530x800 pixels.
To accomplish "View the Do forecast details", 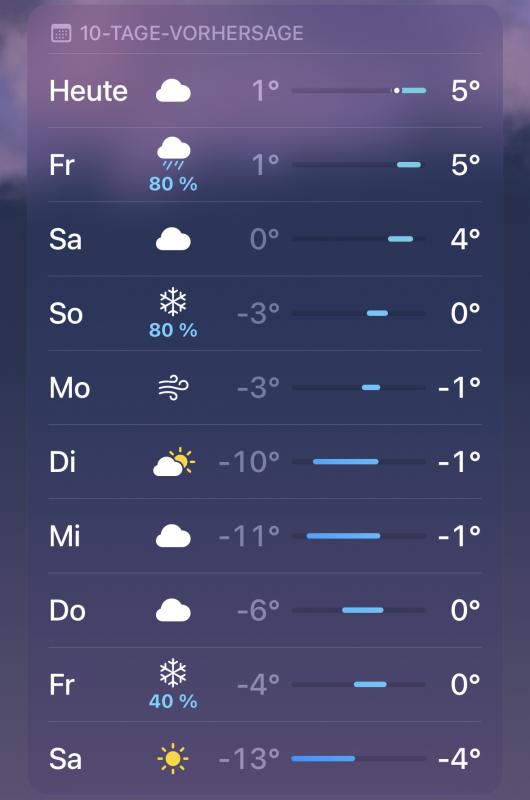I will tap(265, 610).
